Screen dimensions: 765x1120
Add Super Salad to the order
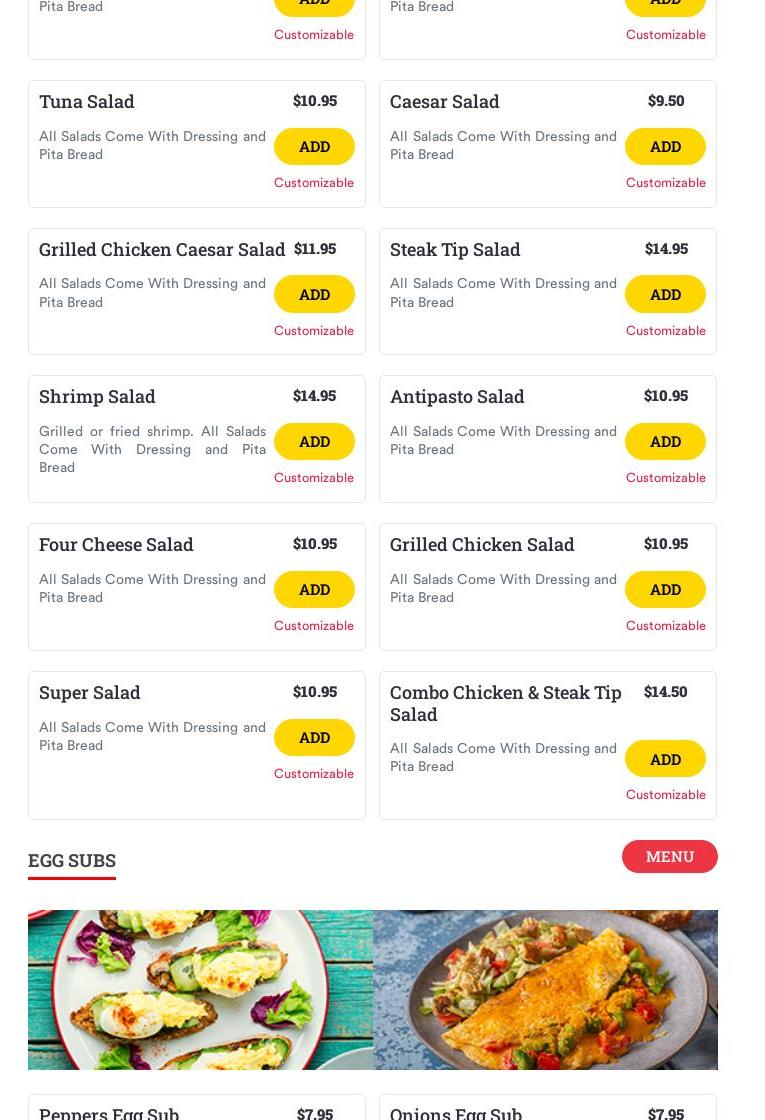point(314,737)
